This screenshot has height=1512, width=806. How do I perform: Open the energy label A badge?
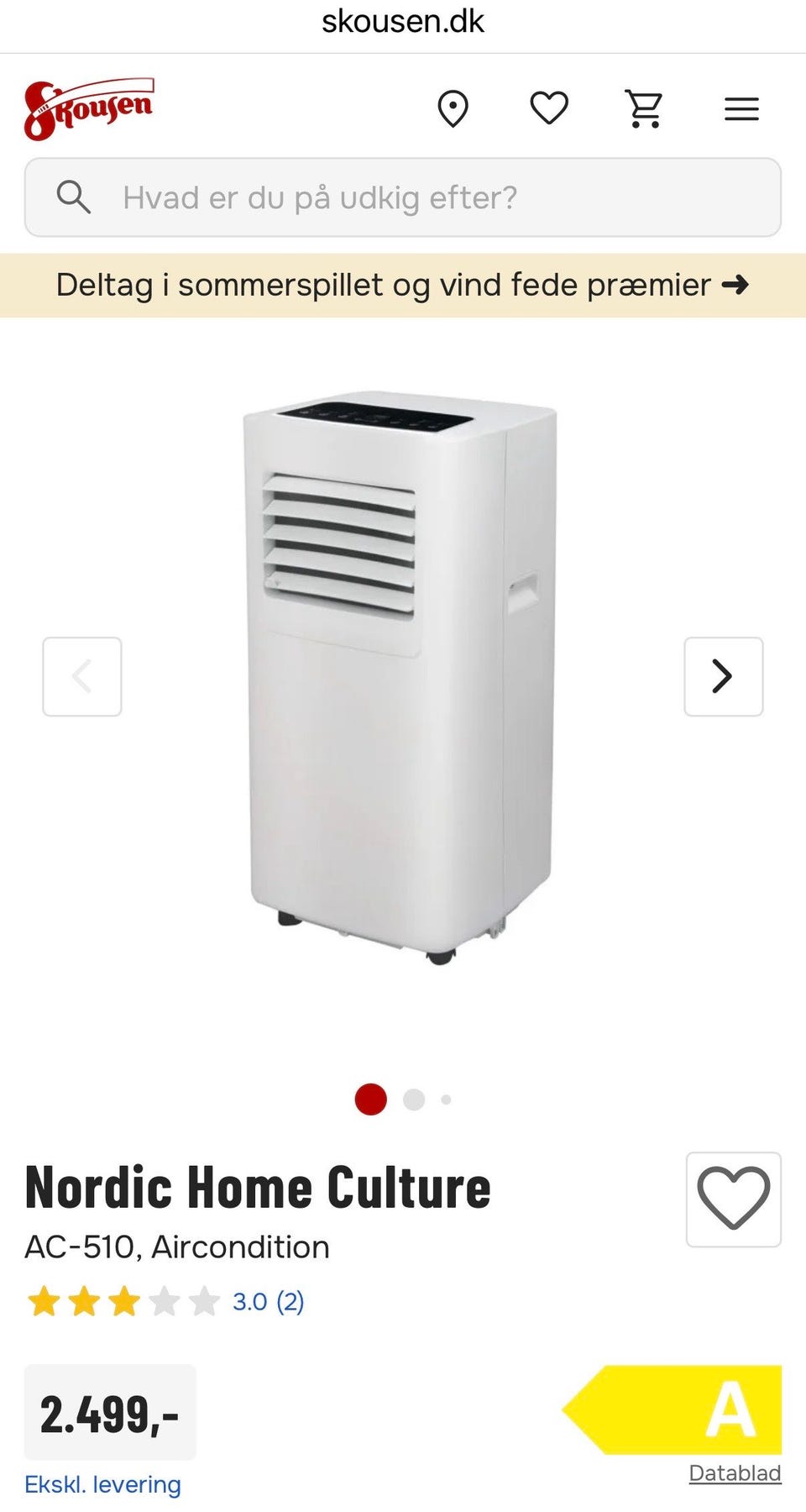672,1410
